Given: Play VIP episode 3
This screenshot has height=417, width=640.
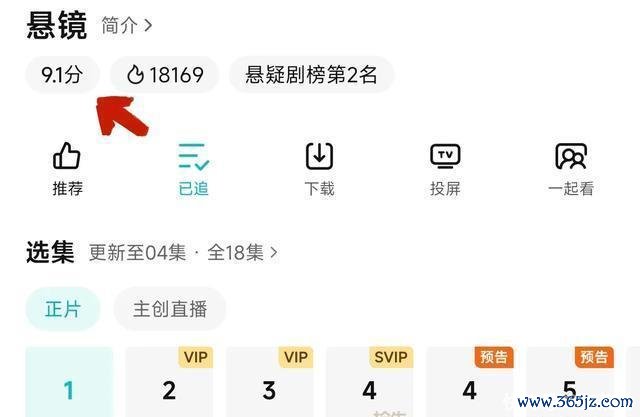Looking at the screenshot, I should (269, 388).
